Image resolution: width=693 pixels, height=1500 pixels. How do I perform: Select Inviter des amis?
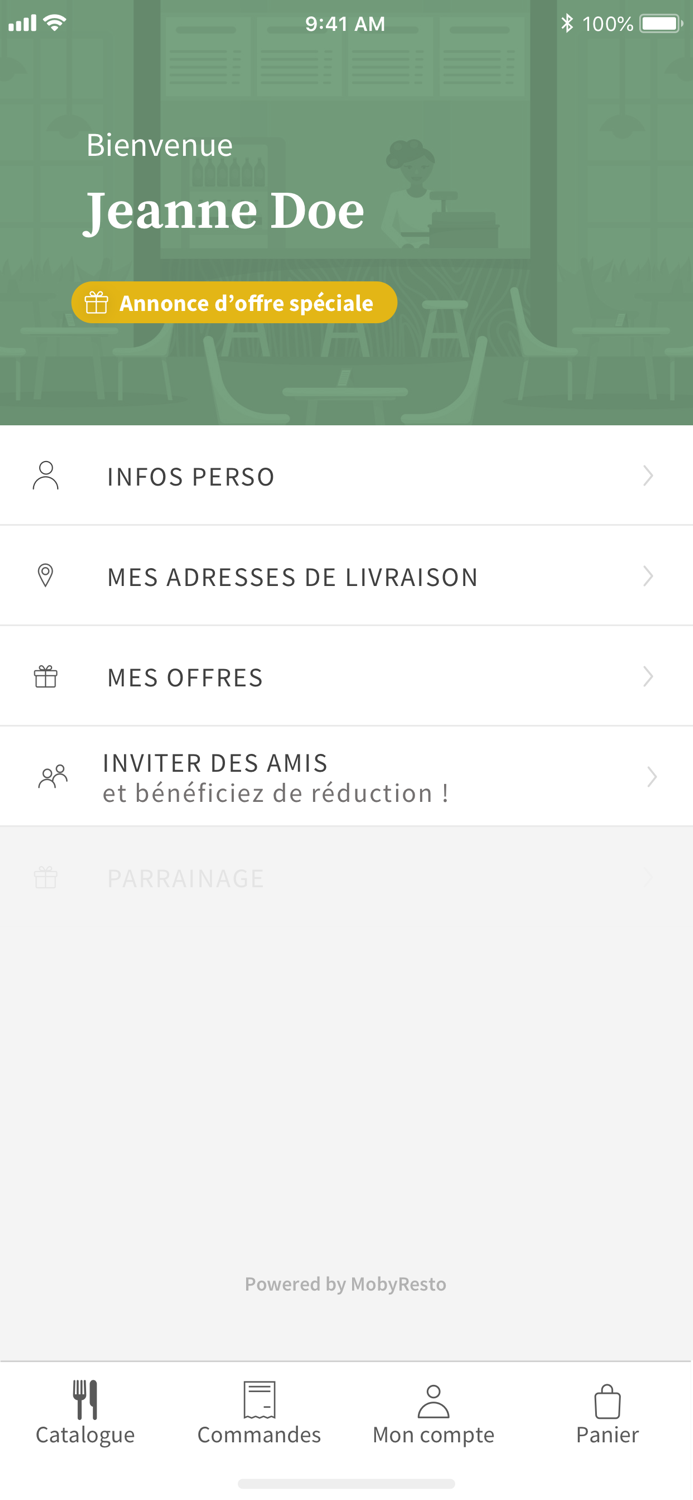point(346,777)
